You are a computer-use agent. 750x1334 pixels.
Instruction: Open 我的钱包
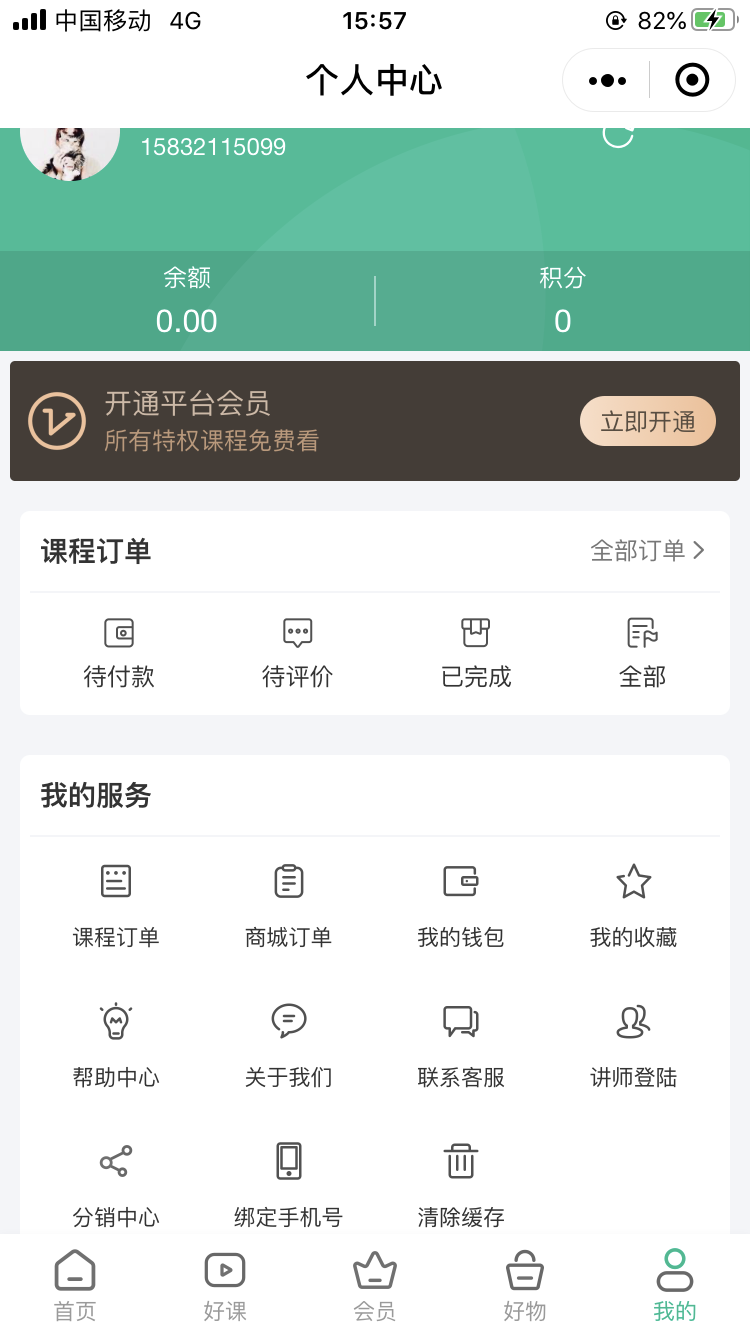tap(461, 906)
